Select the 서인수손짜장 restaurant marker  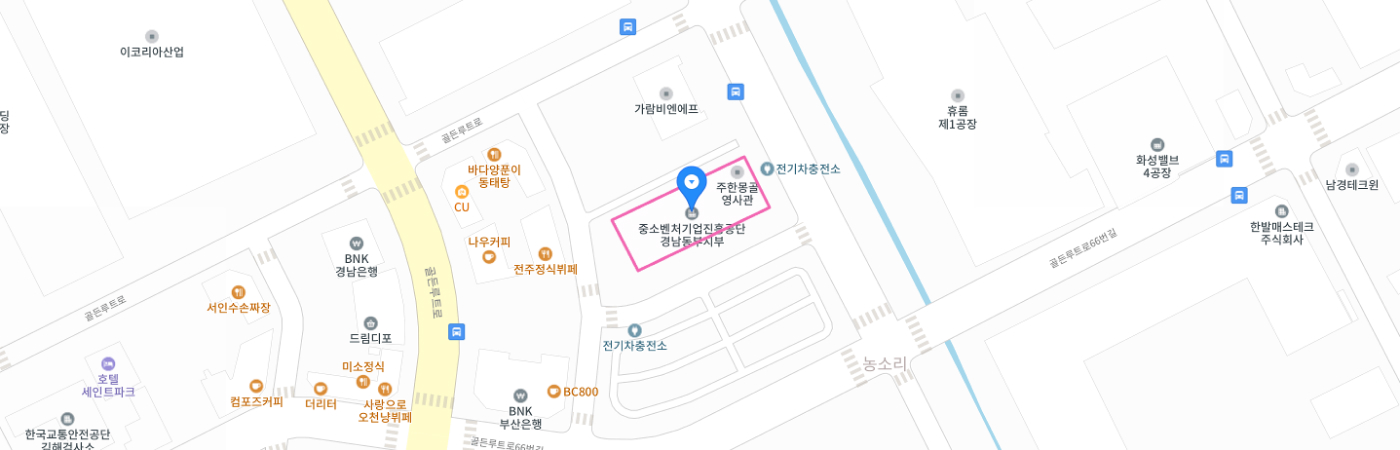pos(238,292)
